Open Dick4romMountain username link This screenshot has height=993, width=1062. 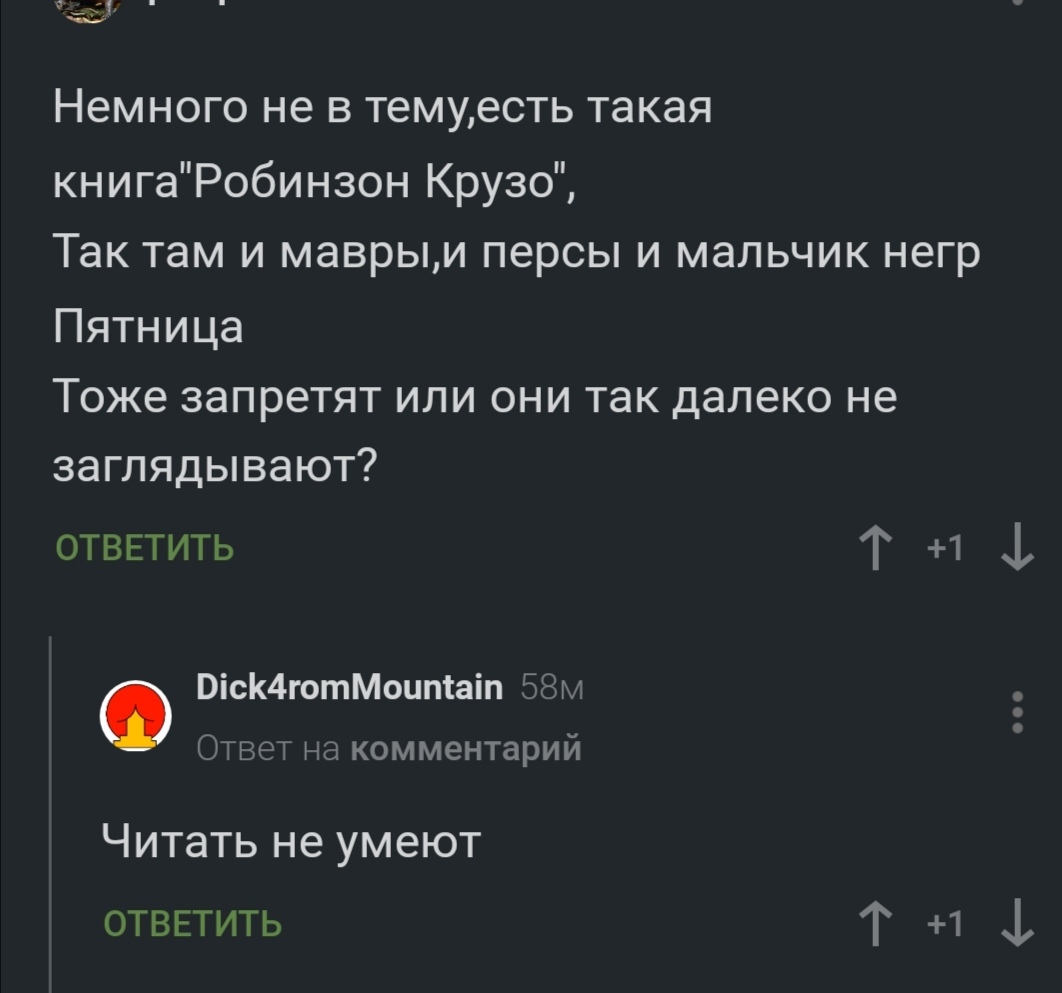pos(350,690)
